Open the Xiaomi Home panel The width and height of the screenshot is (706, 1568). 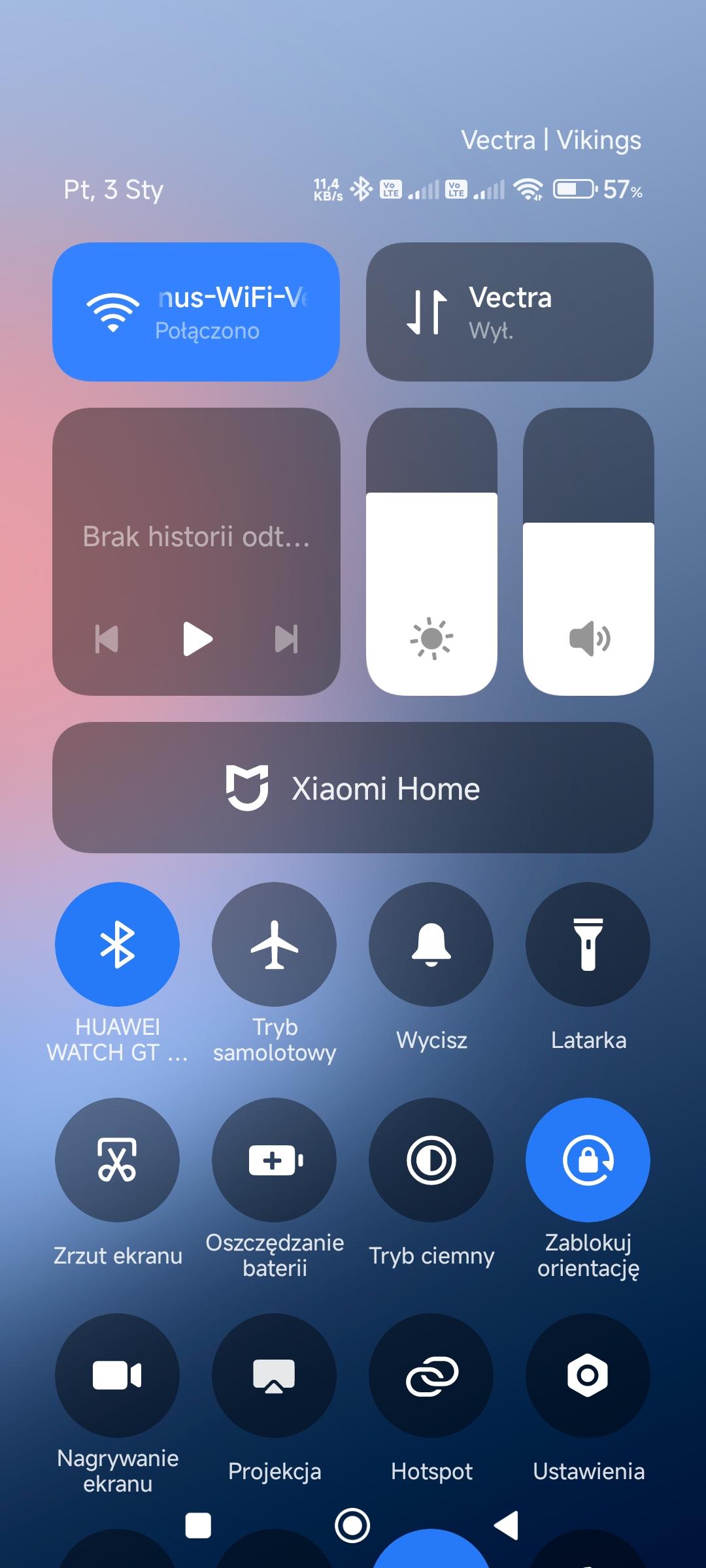click(353, 787)
